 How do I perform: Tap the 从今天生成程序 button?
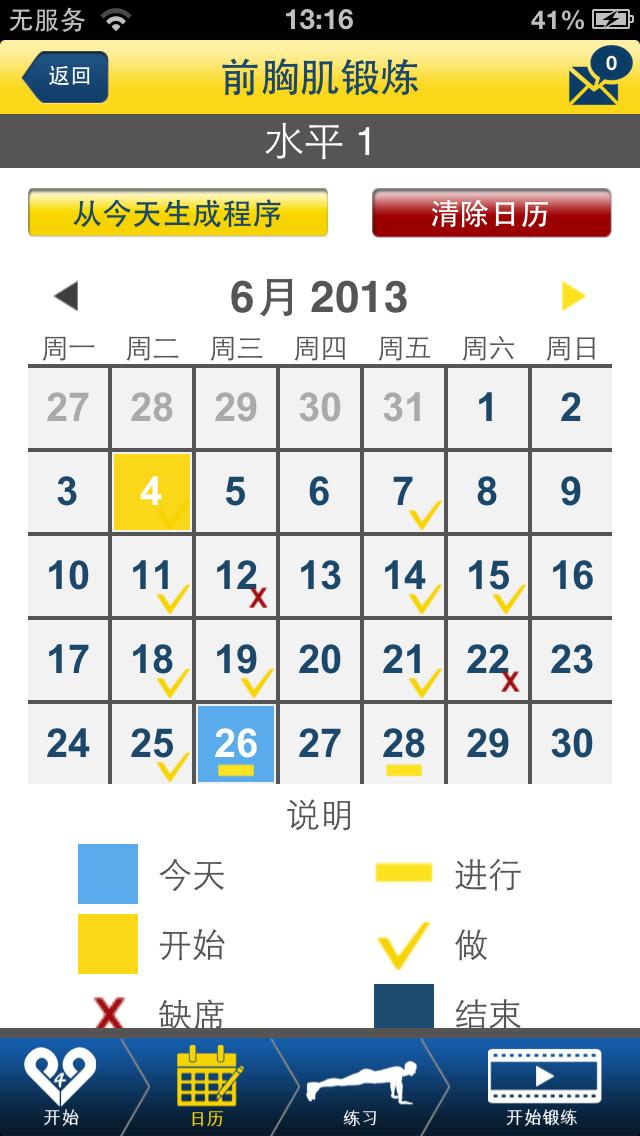[177, 213]
